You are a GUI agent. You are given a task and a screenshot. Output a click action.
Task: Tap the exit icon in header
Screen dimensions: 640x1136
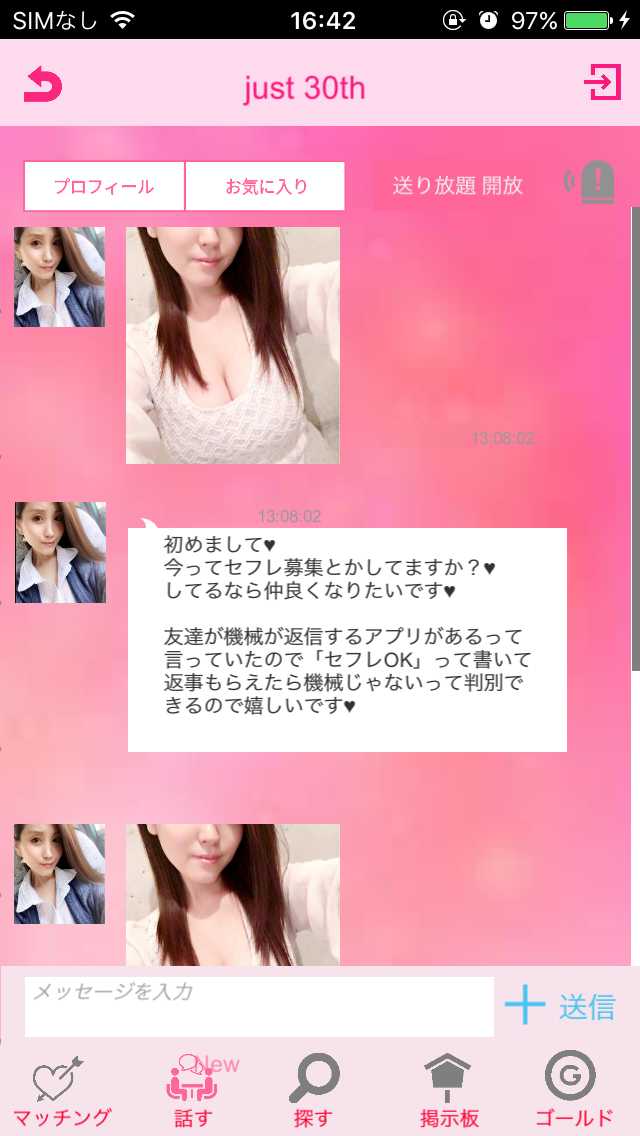click(603, 83)
